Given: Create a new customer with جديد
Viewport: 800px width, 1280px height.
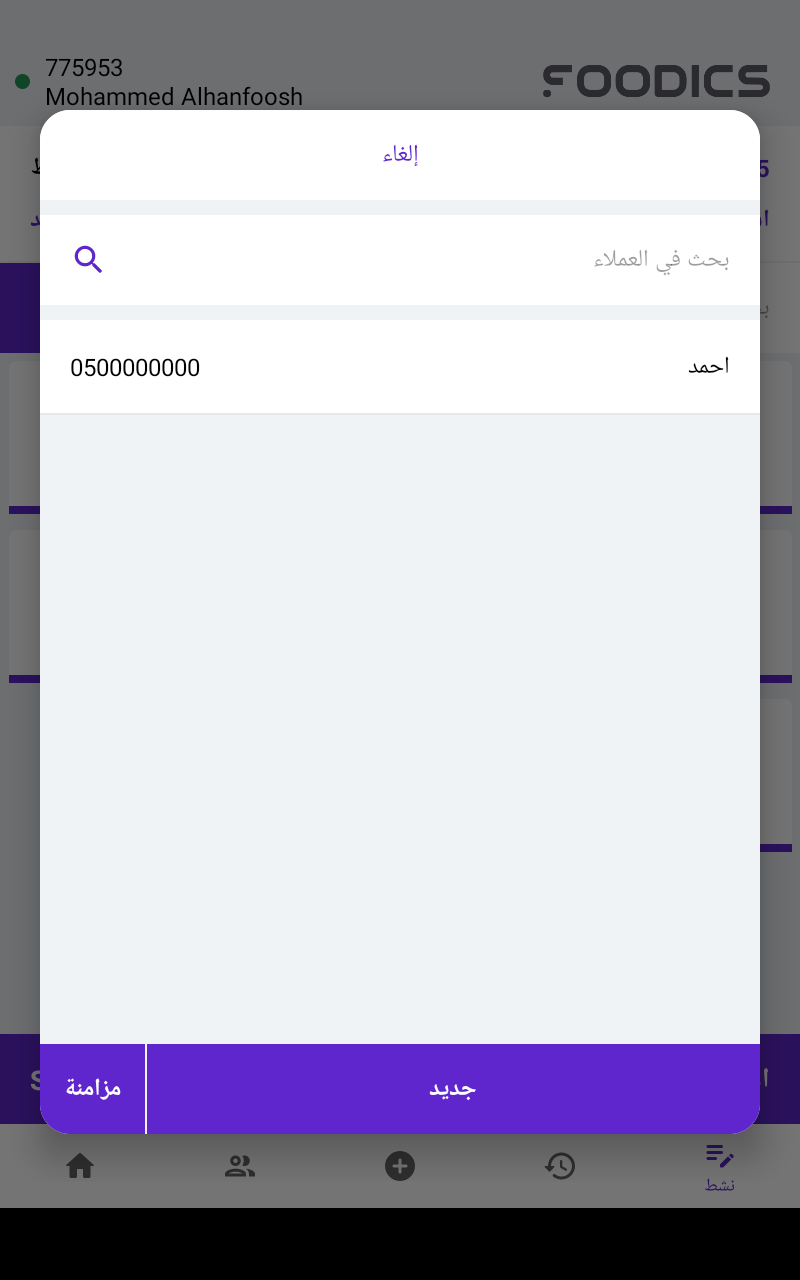Looking at the screenshot, I should click(x=453, y=1089).
